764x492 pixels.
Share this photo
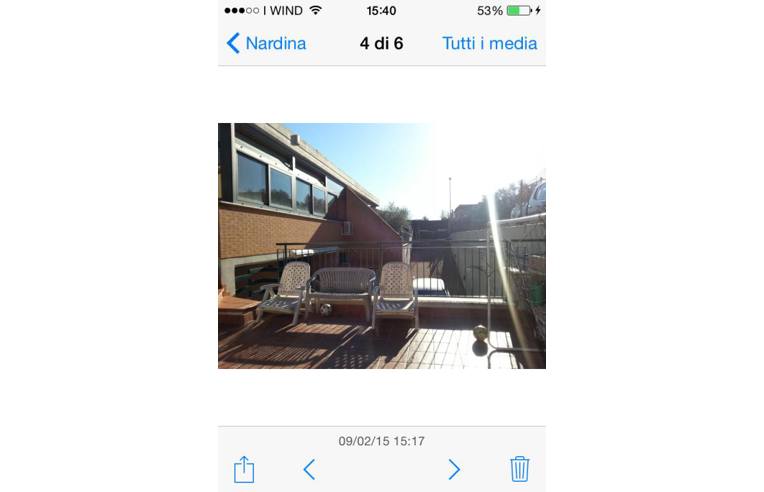[x=244, y=469]
